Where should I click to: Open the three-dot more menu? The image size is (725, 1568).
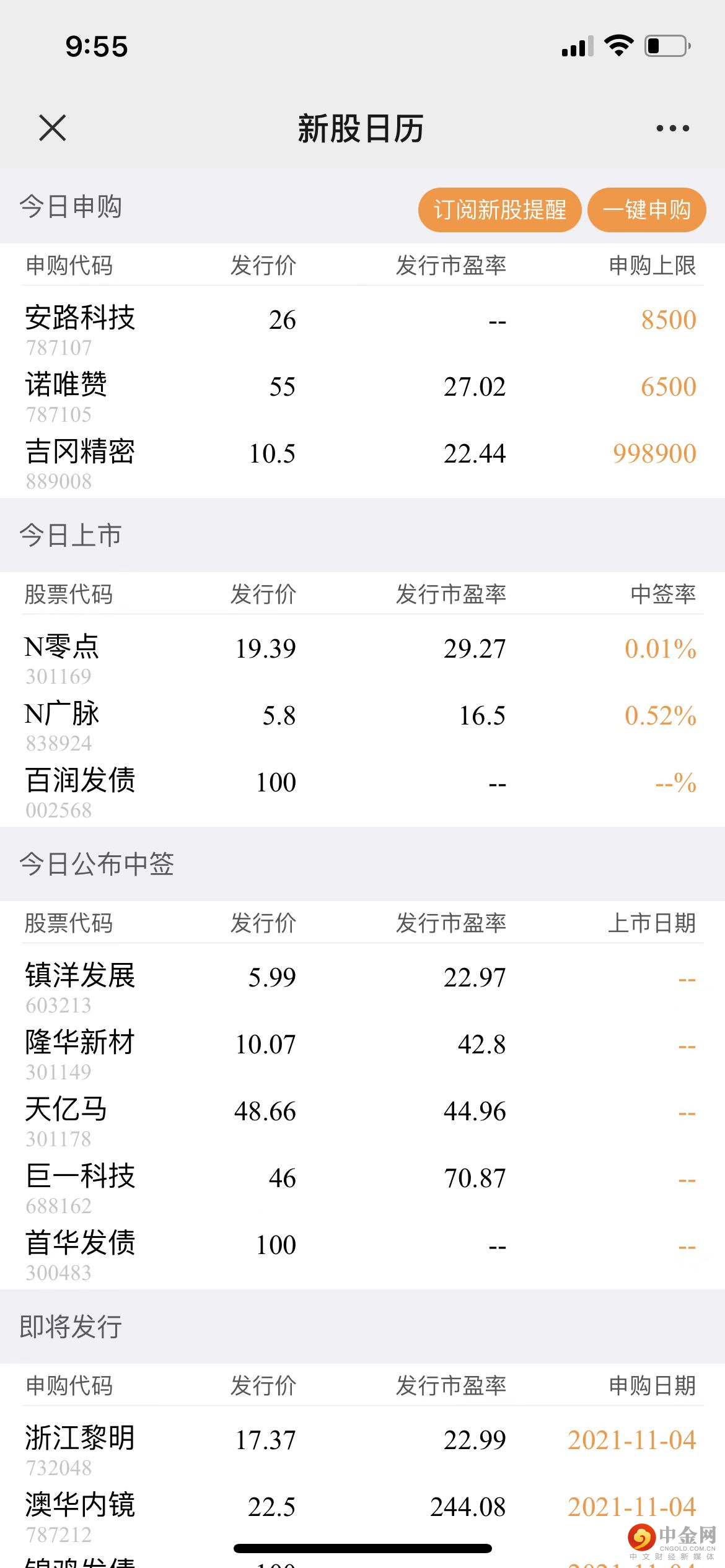pyautogui.click(x=672, y=128)
